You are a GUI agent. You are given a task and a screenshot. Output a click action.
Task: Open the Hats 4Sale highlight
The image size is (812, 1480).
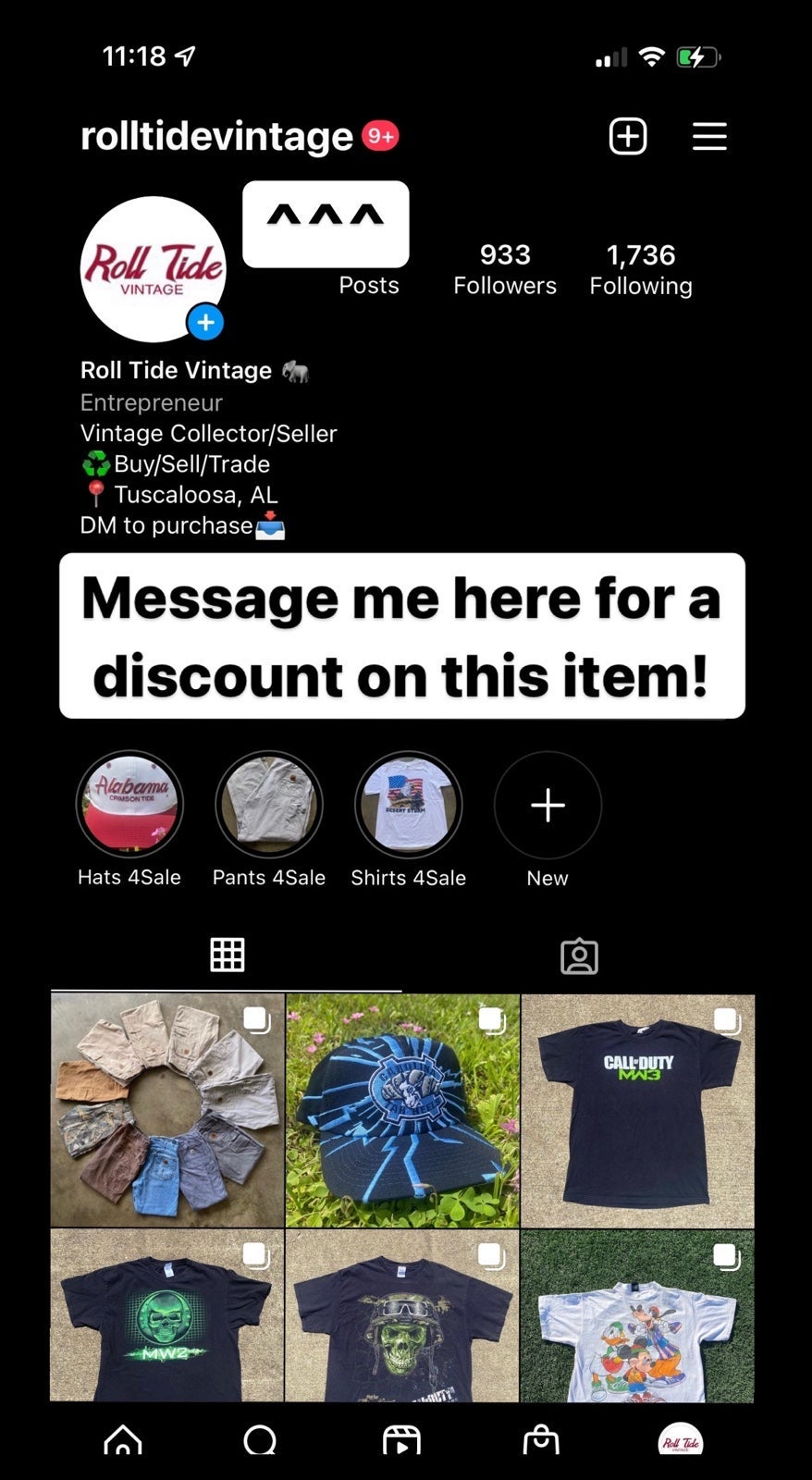click(x=129, y=820)
